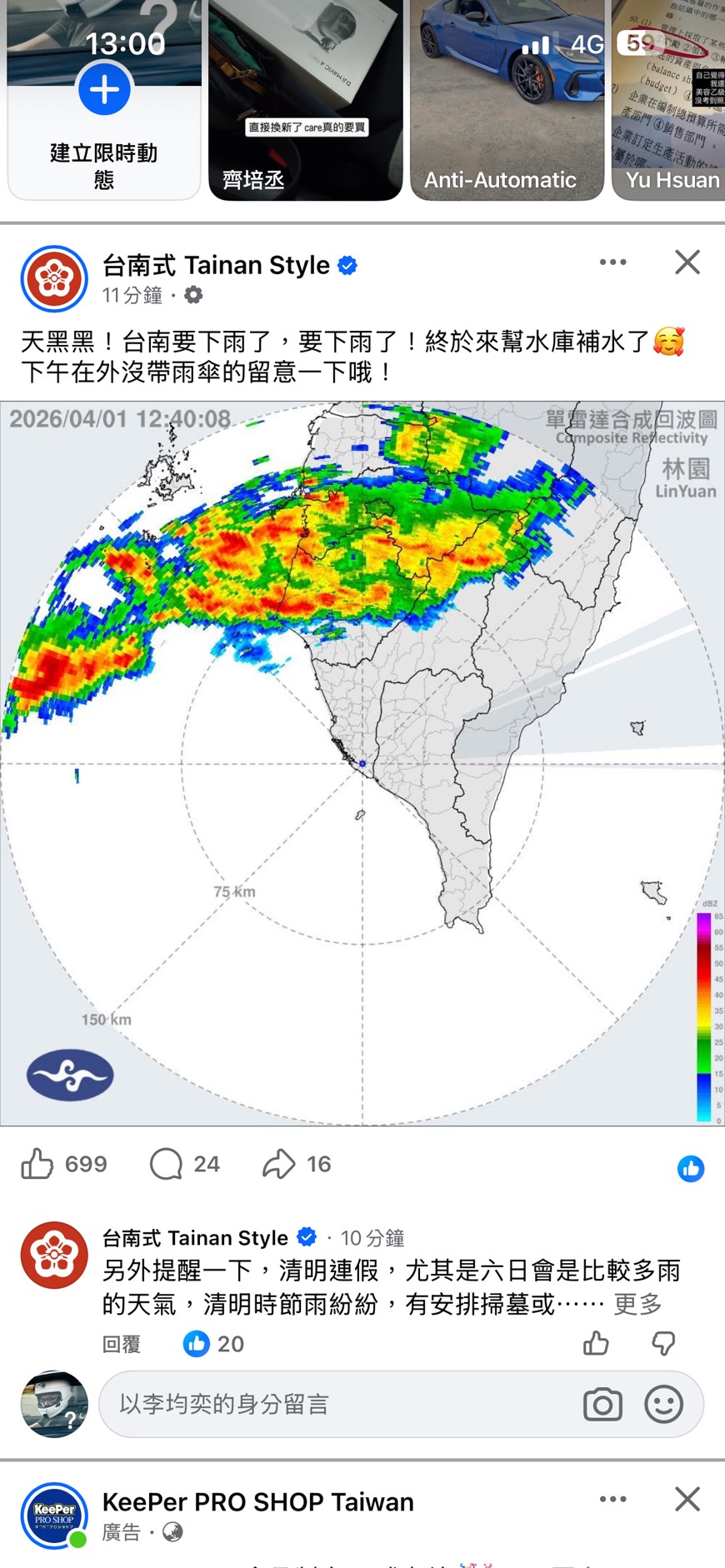The width and height of the screenshot is (725, 1568).
Task: Tap the comment input field 以李均奕的身分留言
Action: pyautogui.click(x=333, y=1405)
